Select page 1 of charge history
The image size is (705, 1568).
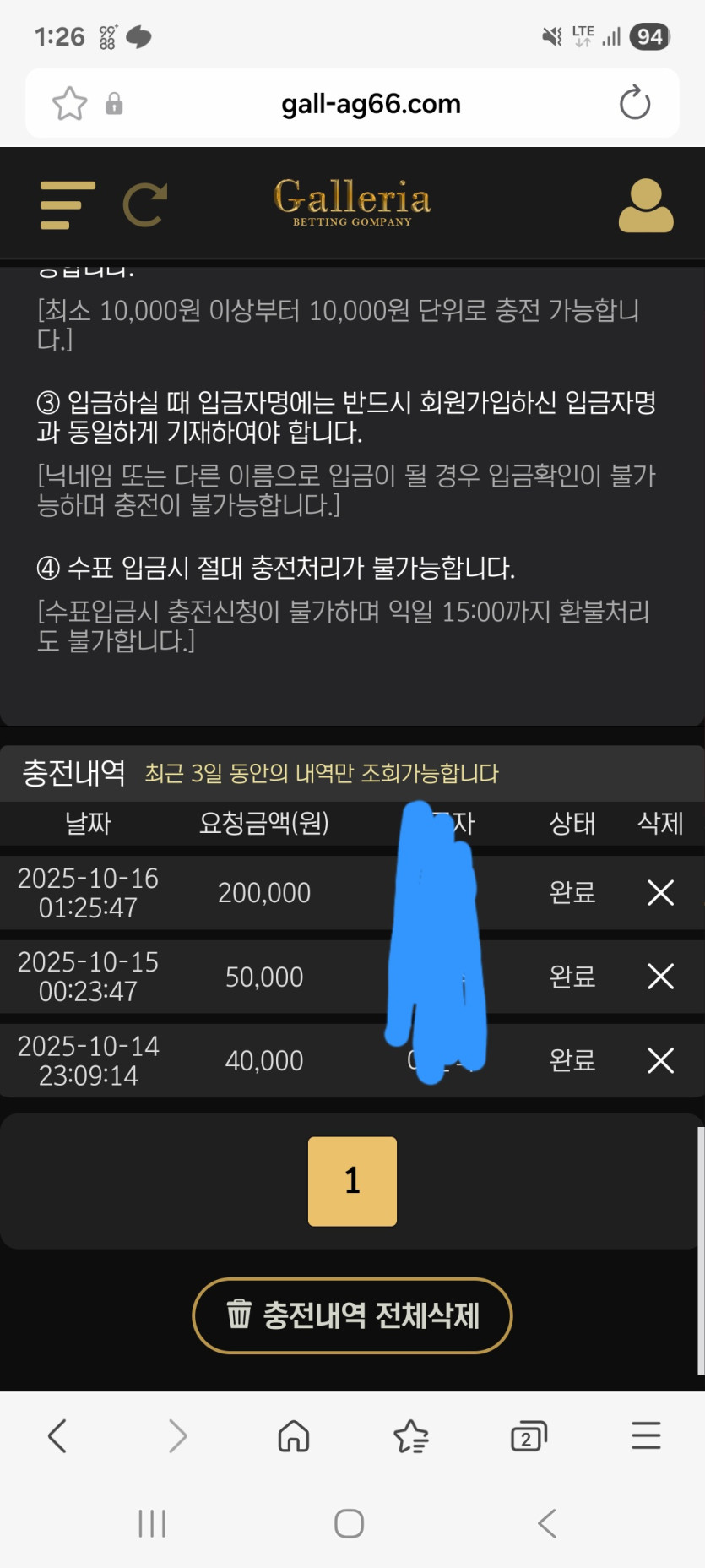[352, 1180]
